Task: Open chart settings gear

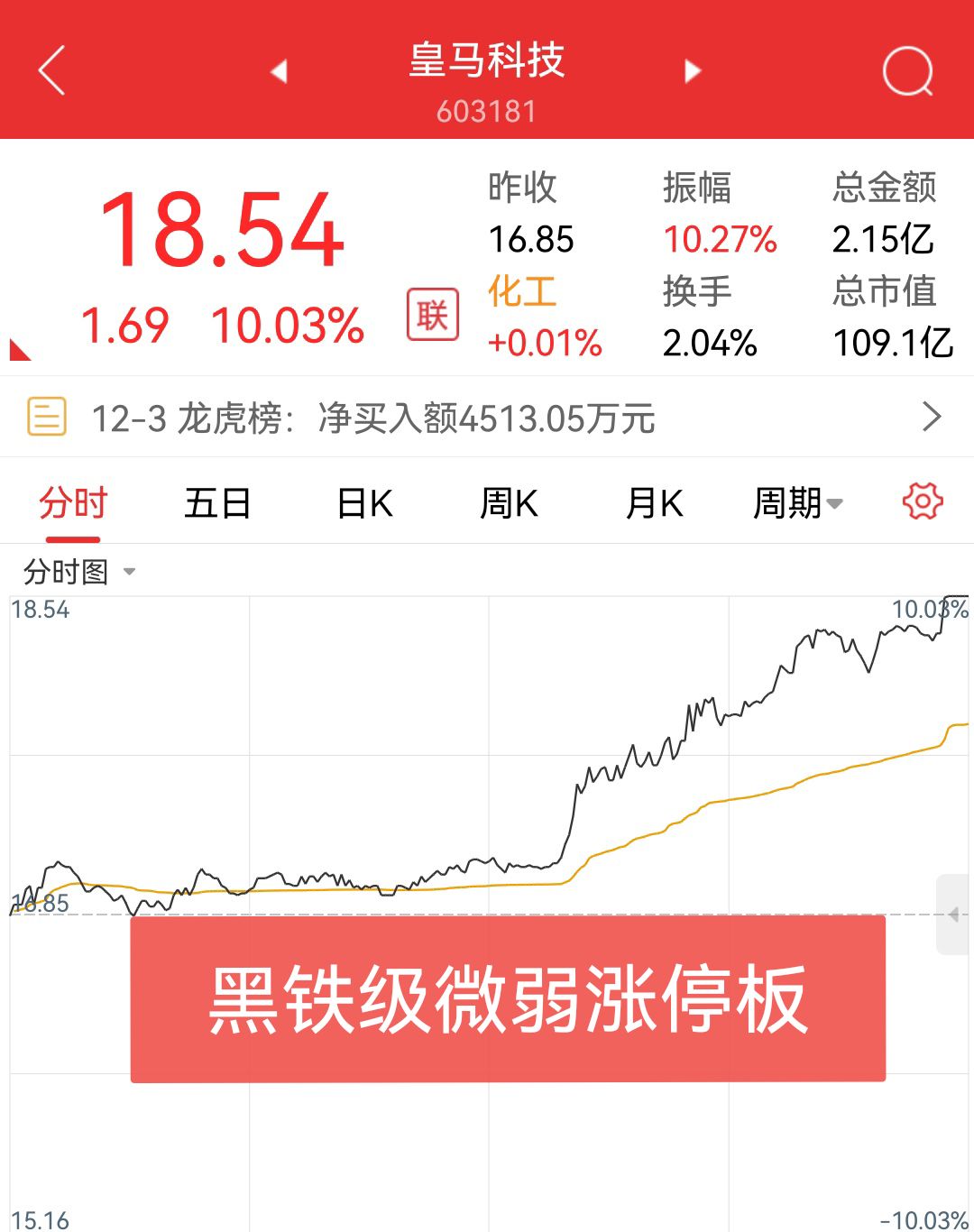Action: [x=923, y=501]
